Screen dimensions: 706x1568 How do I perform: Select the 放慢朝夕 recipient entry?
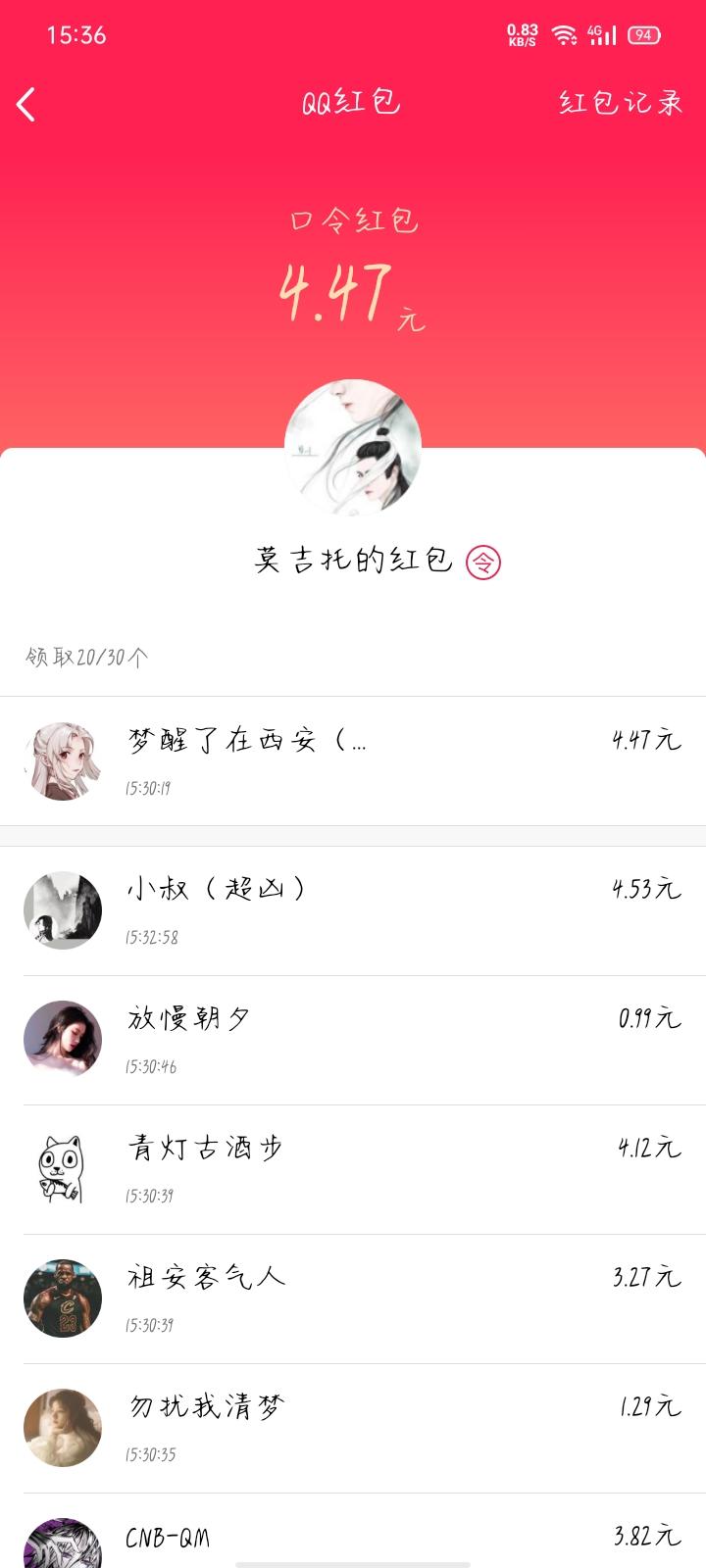(x=353, y=1040)
